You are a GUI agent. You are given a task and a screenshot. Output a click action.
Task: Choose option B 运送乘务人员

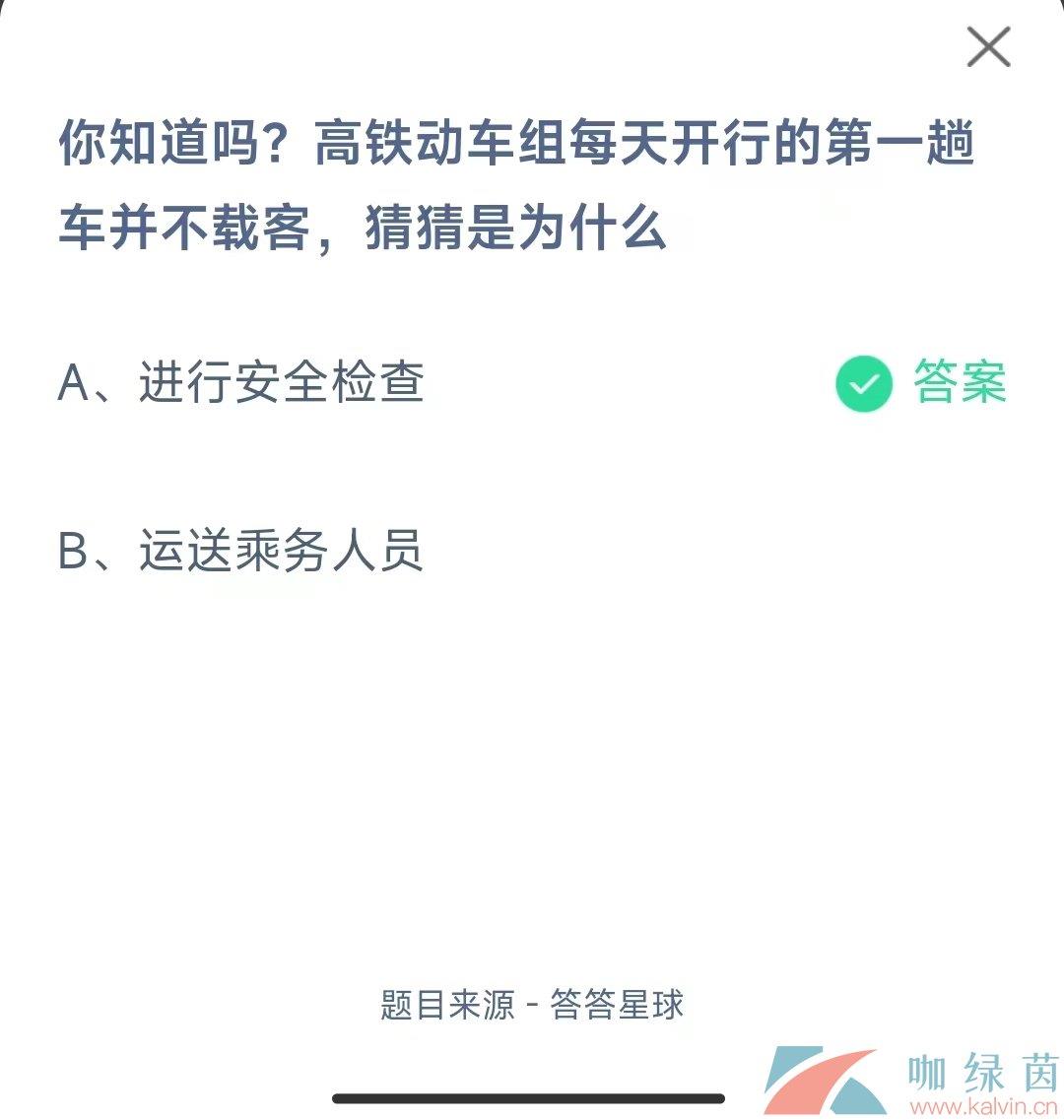[x=241, y=551]
